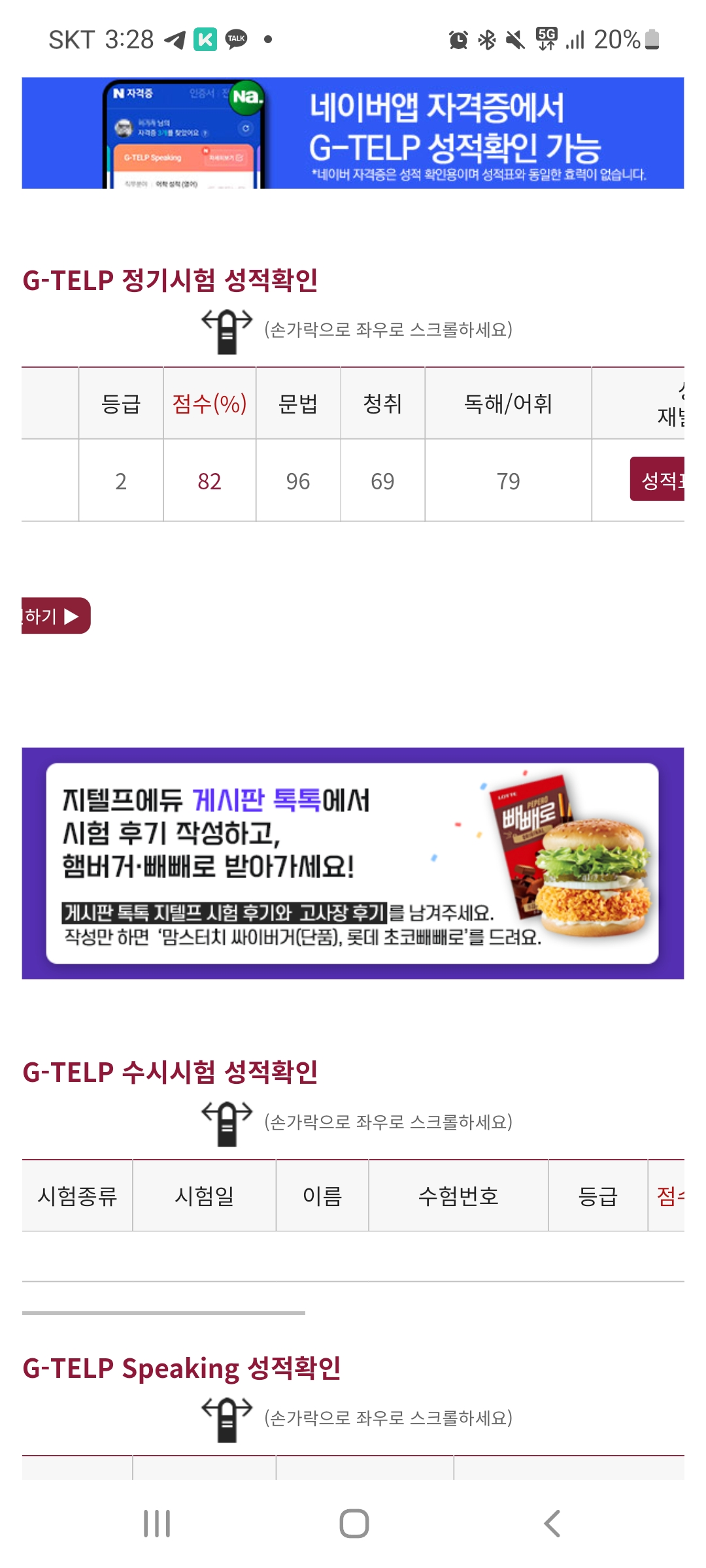Tap the partially visible 하기 arrow button

pyautogui.click(x=55, y=615)
